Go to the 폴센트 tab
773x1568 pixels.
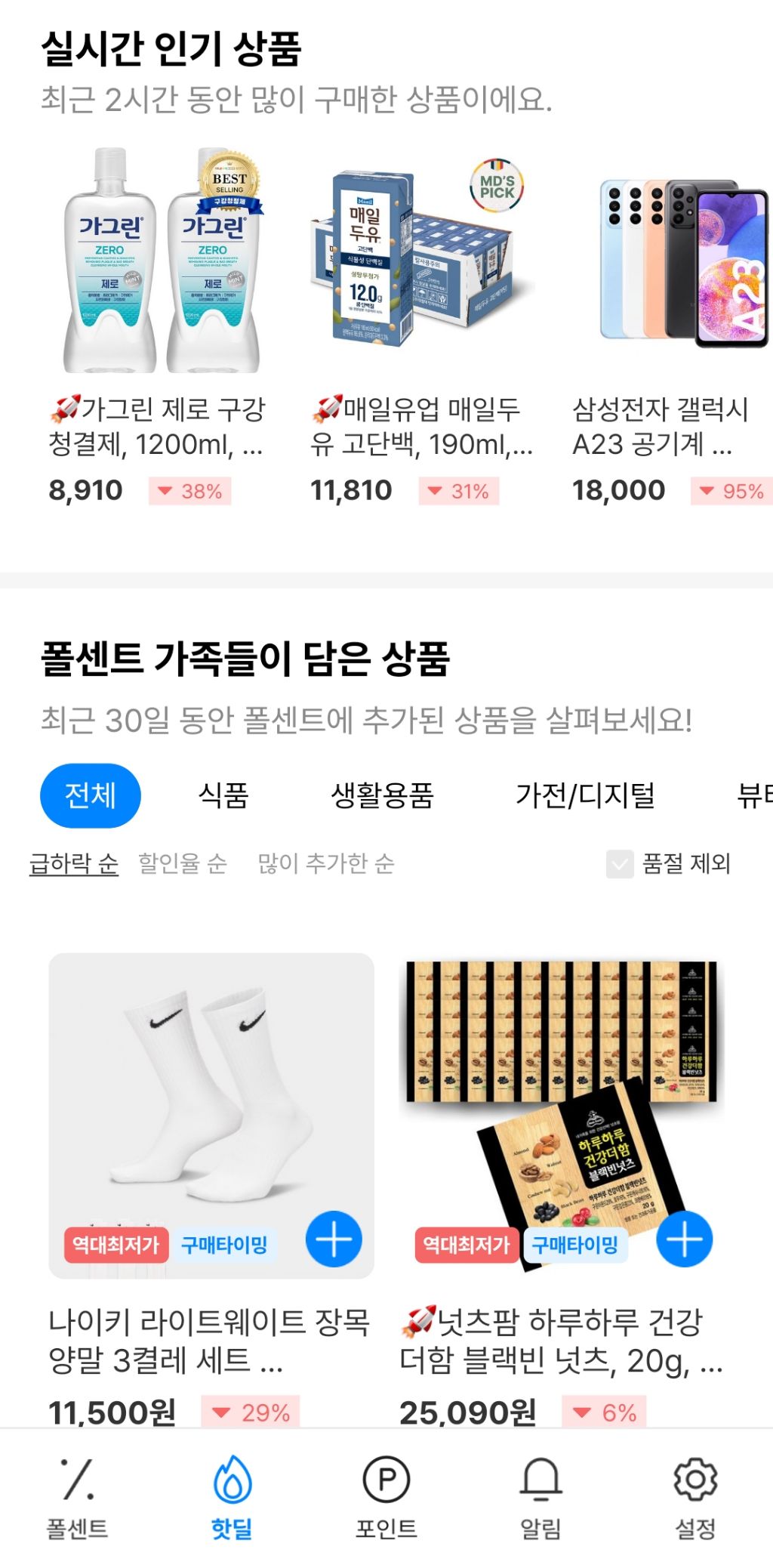point(77,1499)
